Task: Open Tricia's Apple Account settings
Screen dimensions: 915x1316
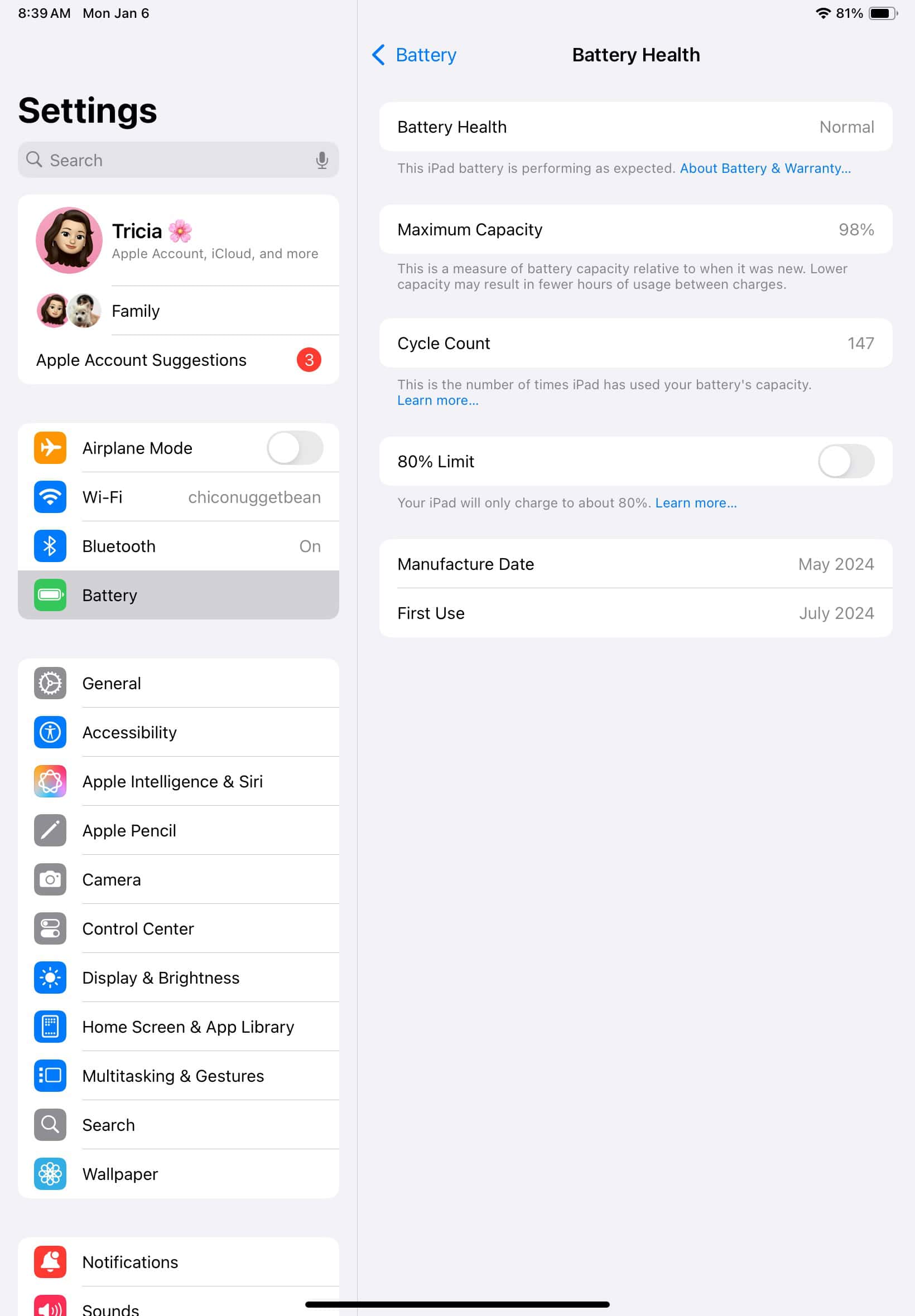Action: point(179,240)
